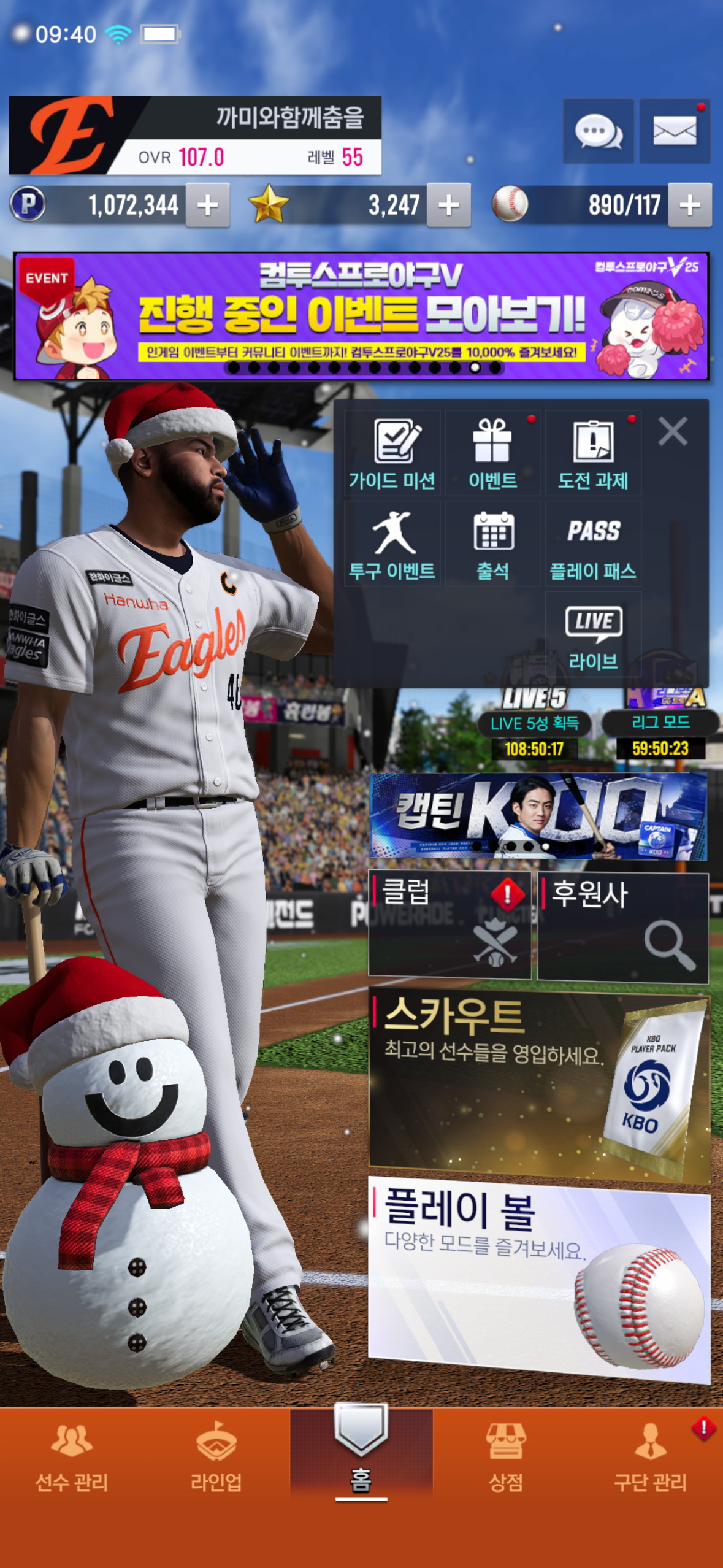Add more stars with plus button
This screenshot has height=1568, width=723.
(x=449, y=206)
